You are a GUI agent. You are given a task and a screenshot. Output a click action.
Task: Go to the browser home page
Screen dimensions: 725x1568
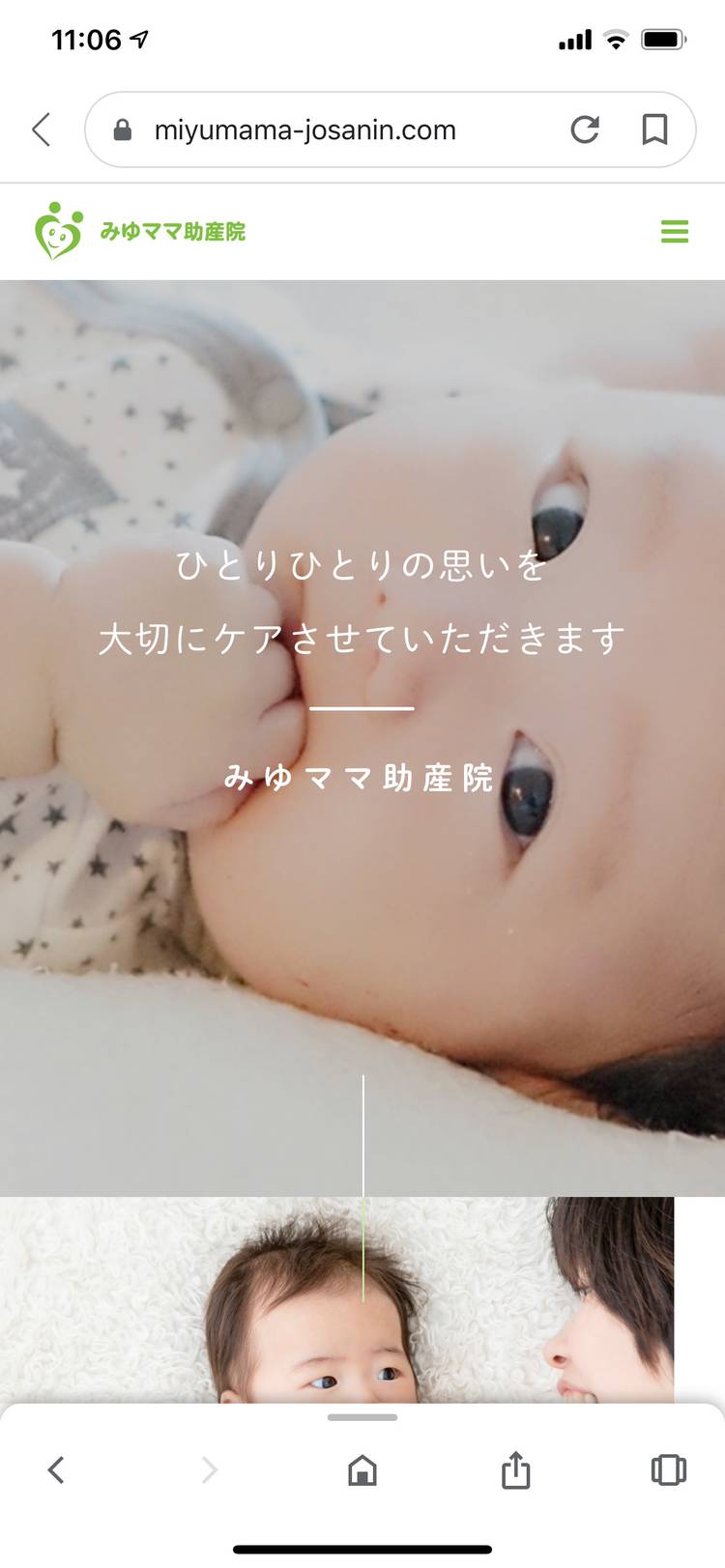coord(362,1469)
